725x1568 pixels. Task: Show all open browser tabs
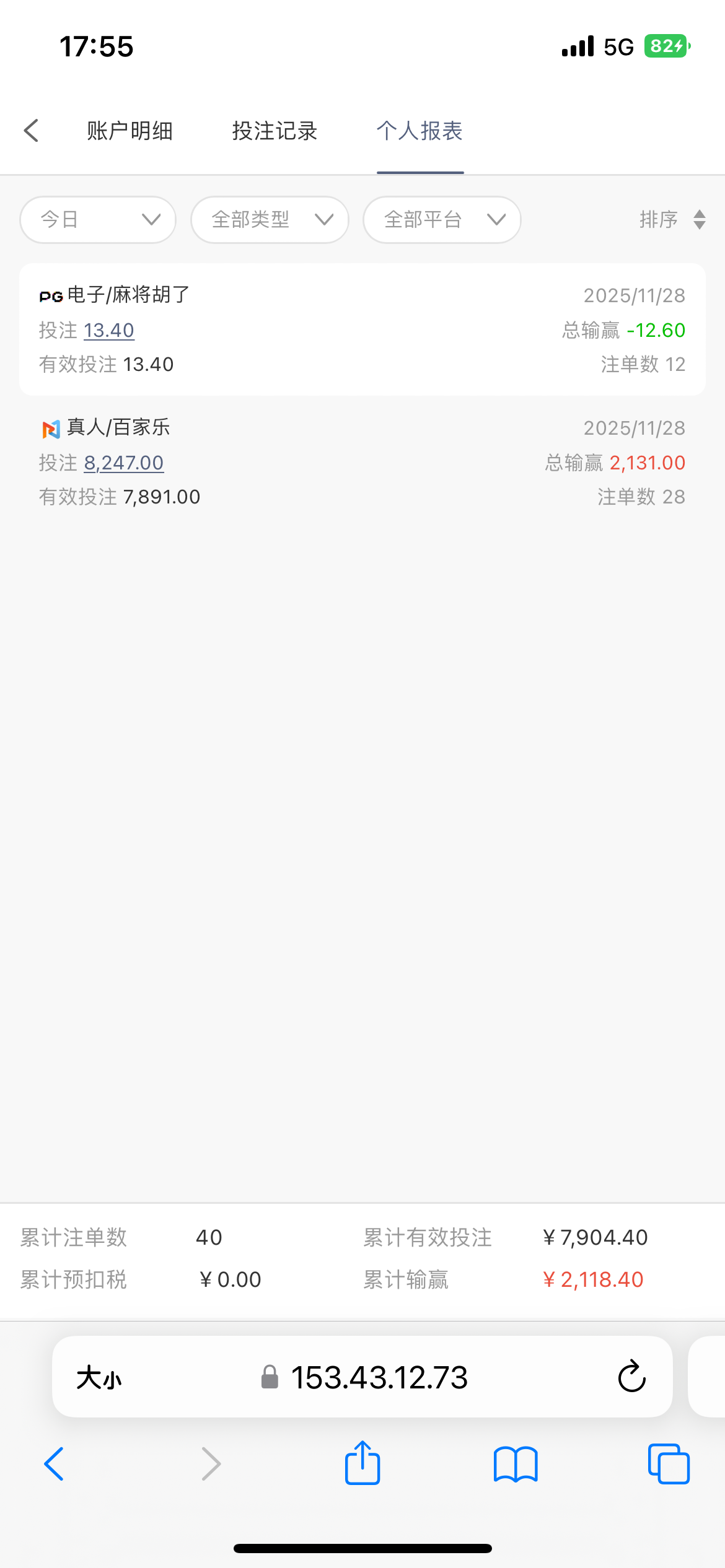click(x=669, y=1464)
